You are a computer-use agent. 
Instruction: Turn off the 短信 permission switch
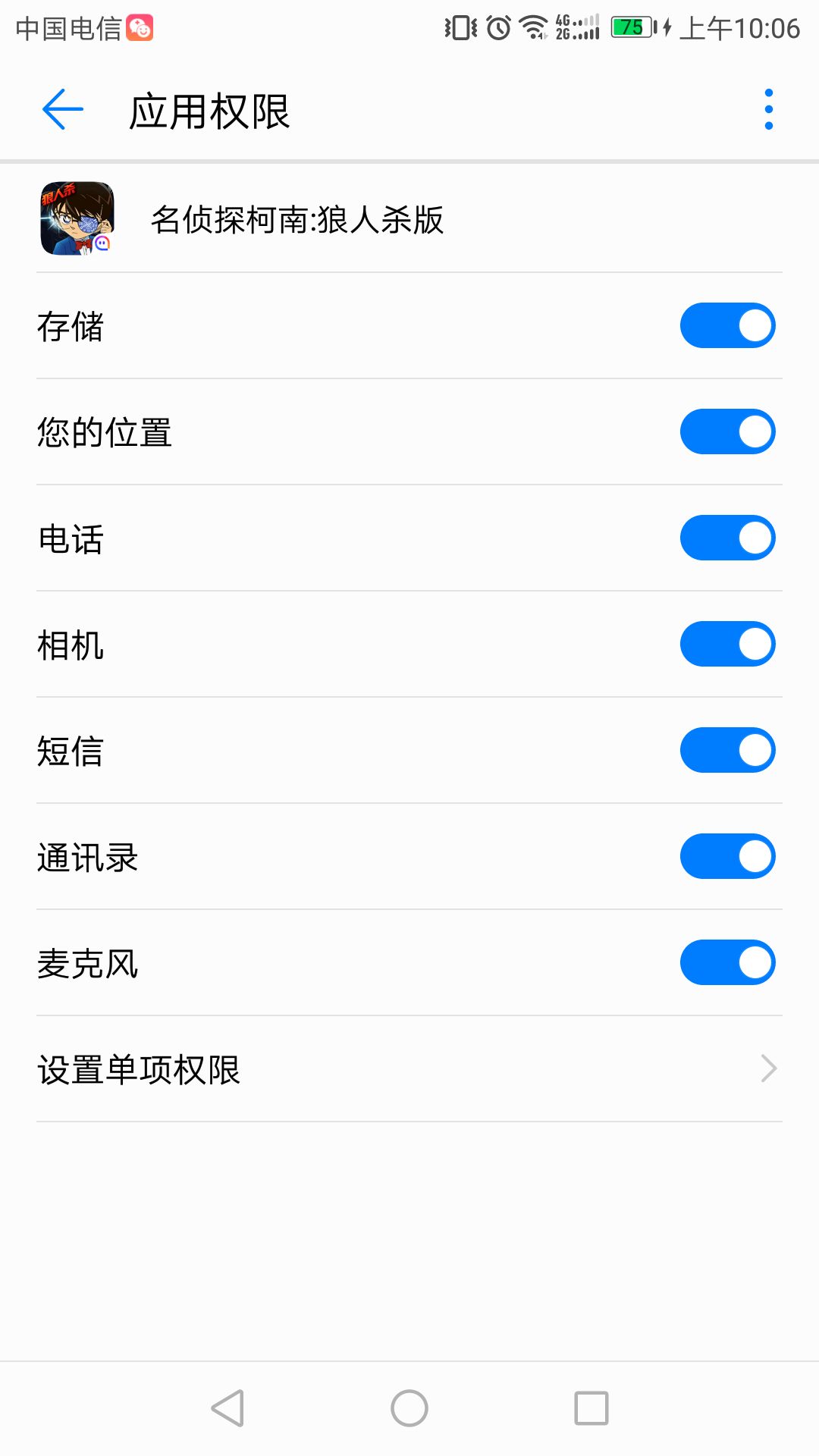726,749
